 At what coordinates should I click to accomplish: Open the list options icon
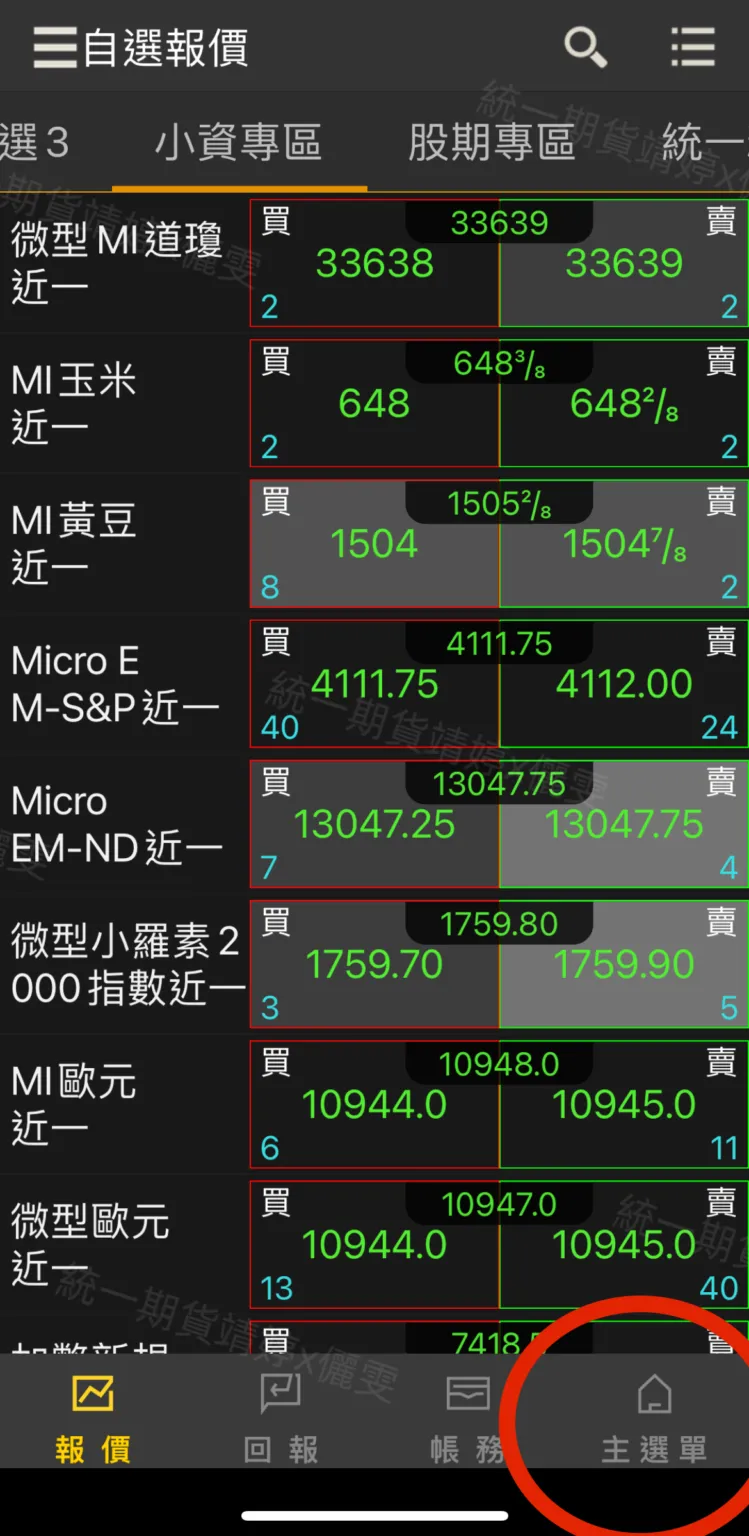pos(692,47)
